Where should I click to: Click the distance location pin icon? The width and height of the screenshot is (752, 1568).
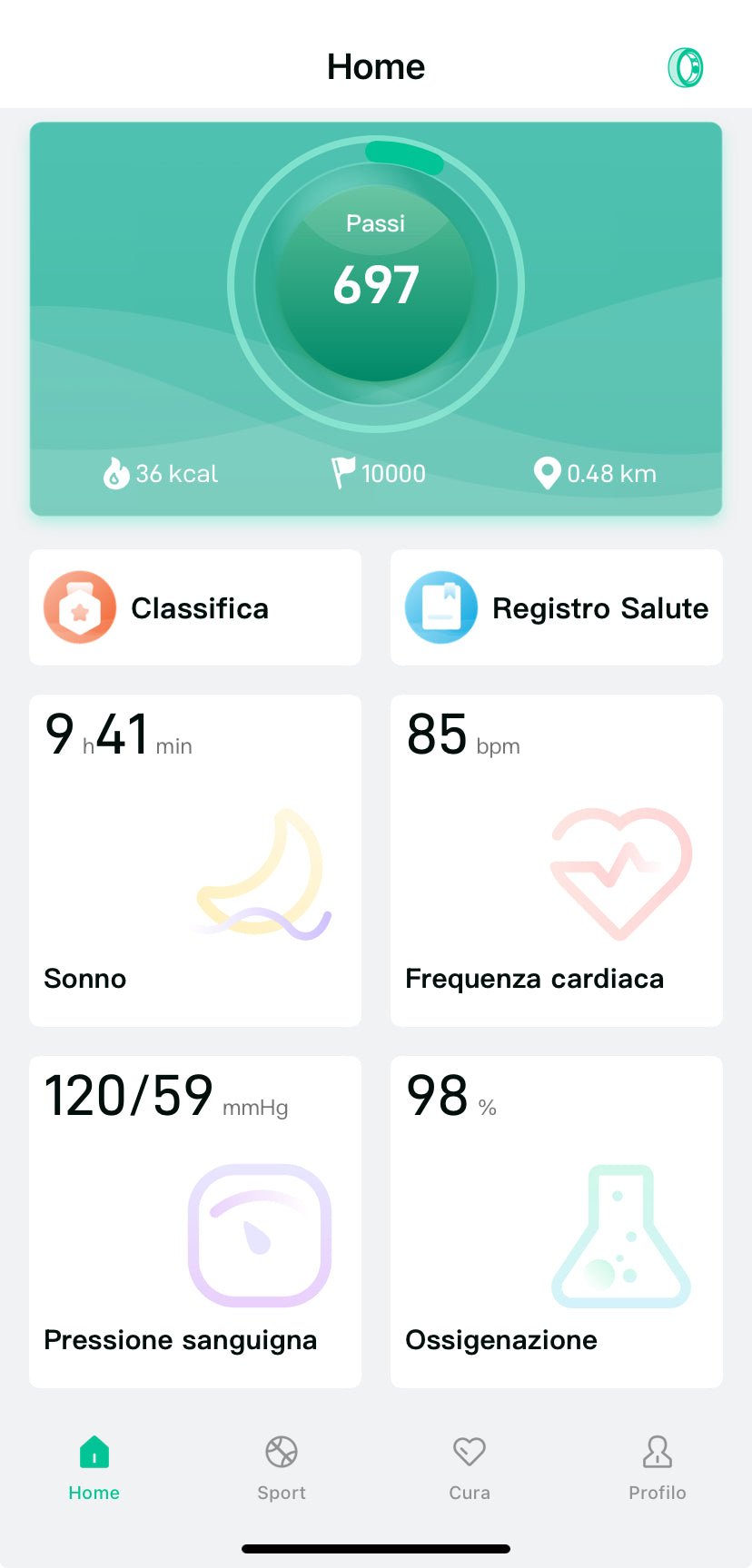(547, 473)
